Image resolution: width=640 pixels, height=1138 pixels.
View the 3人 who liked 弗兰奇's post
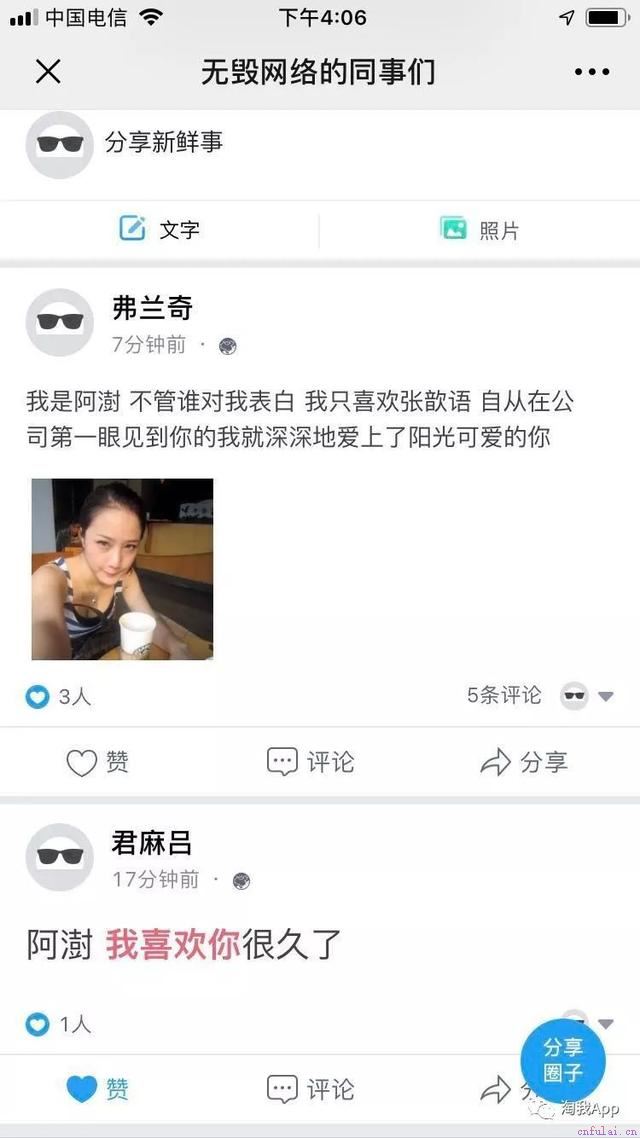pos(60,697)
